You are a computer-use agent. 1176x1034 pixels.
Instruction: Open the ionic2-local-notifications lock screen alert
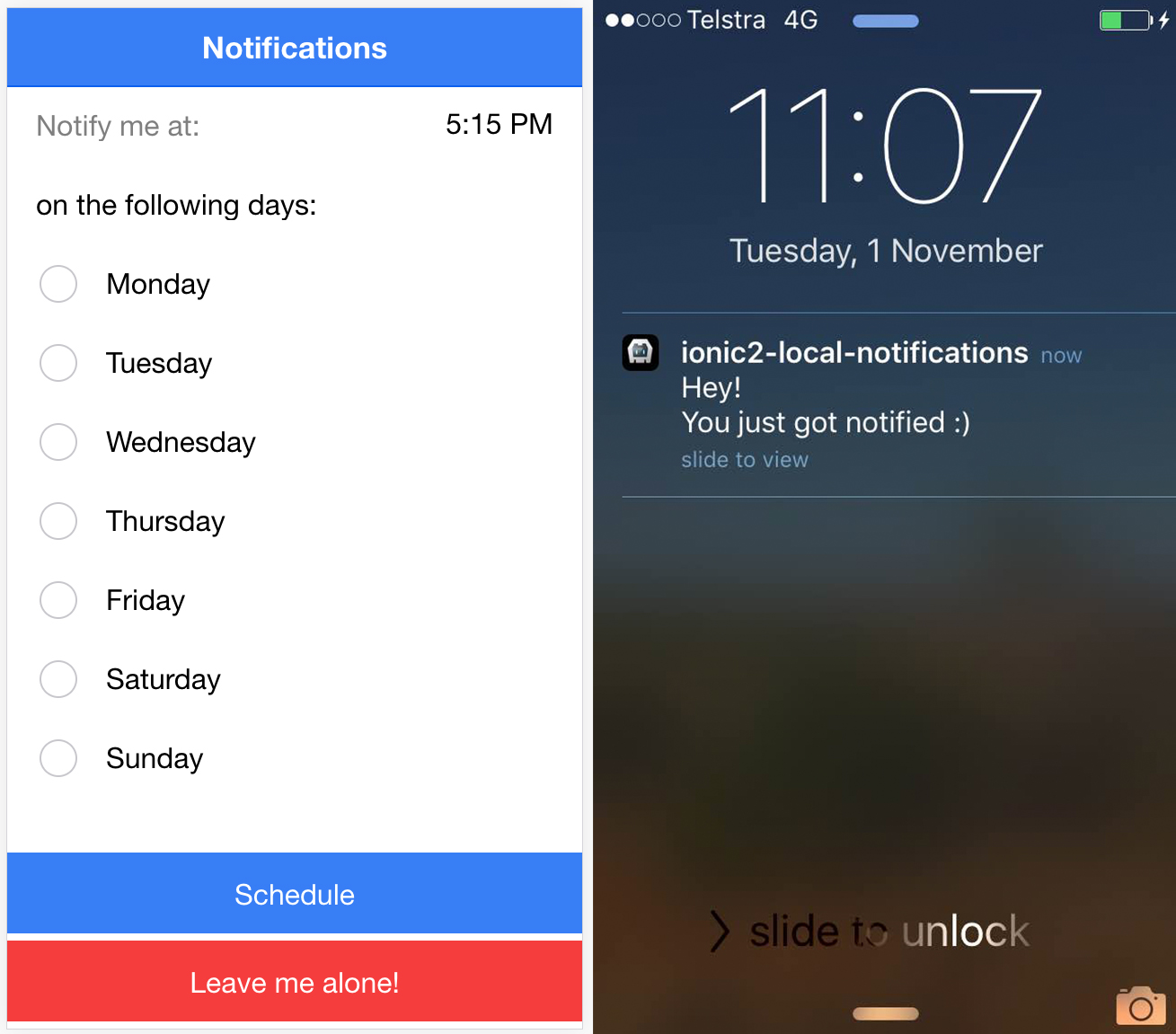[x=853, y=404]
